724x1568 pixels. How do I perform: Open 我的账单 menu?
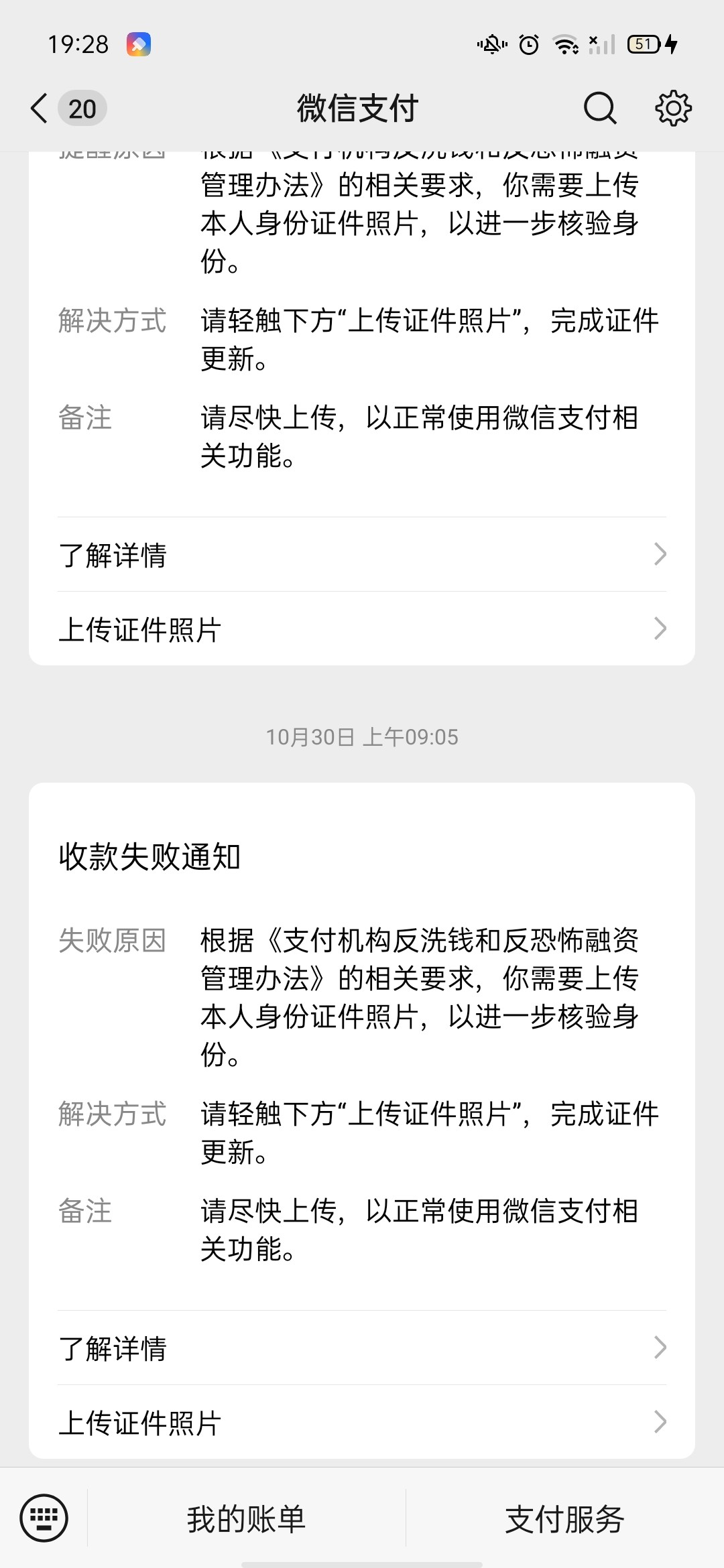pos(246,1519)
